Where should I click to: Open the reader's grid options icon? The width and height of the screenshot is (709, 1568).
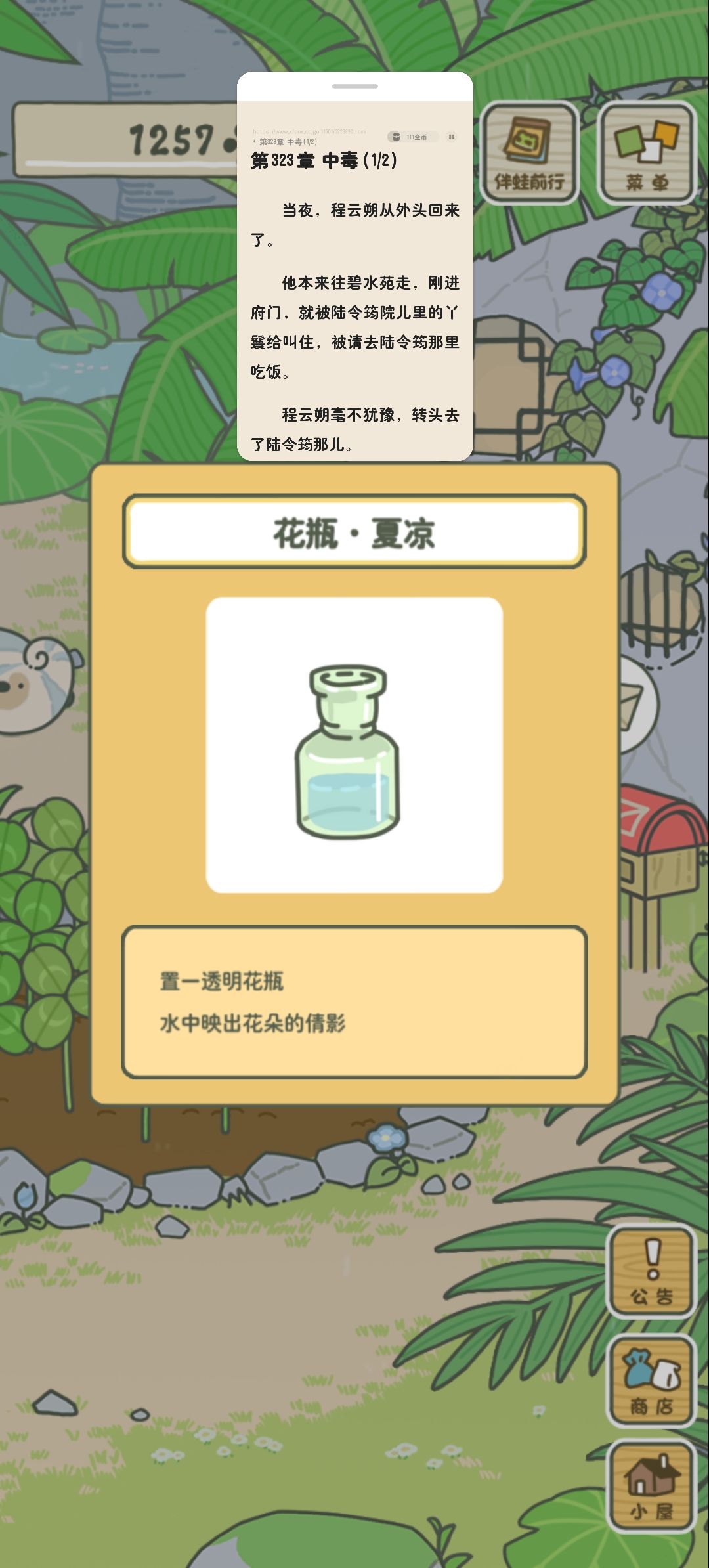coord(452,137)
